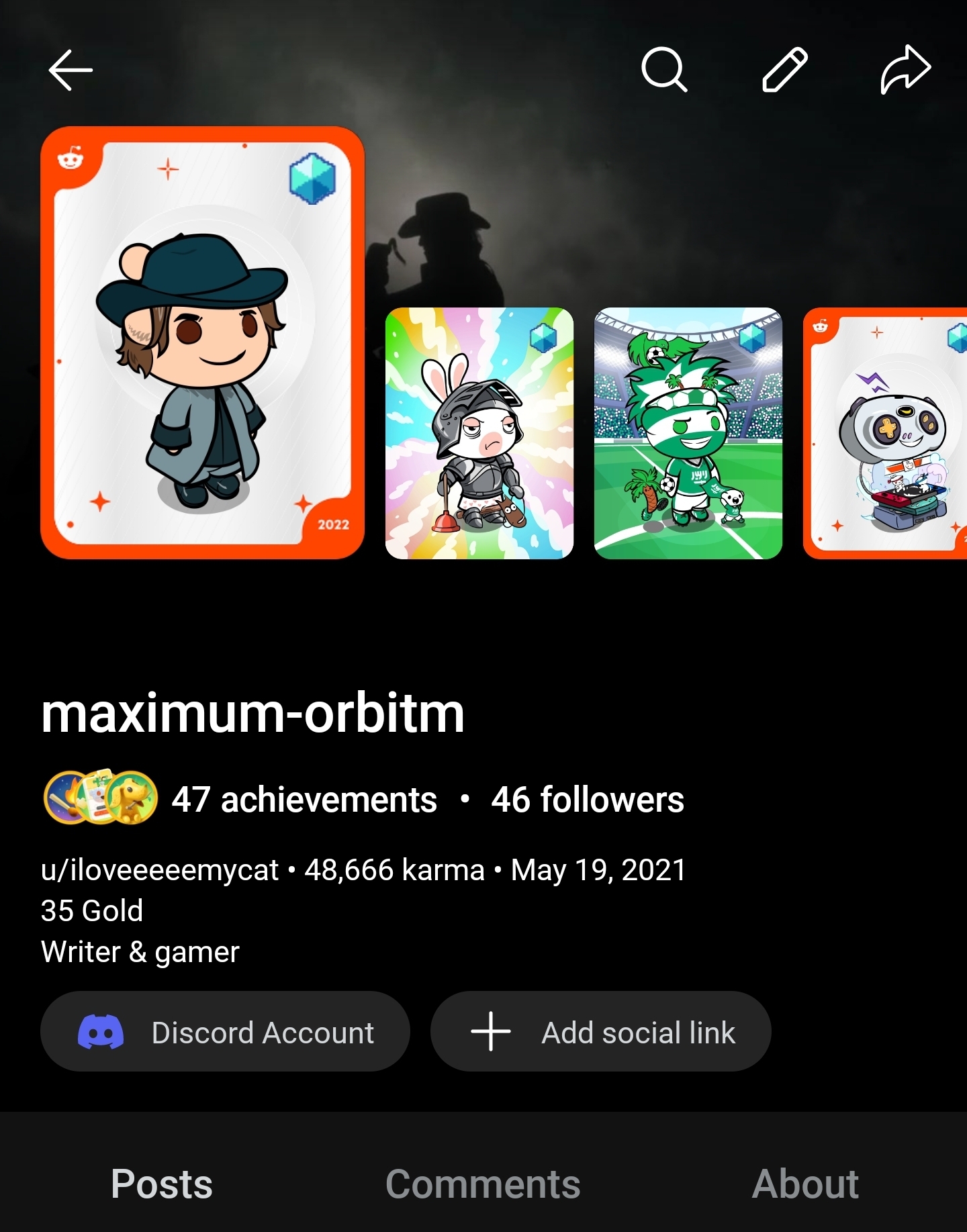967x1232 pixels.
Task: Go back using the arrow icon
Action: click(x=71, y=70)
